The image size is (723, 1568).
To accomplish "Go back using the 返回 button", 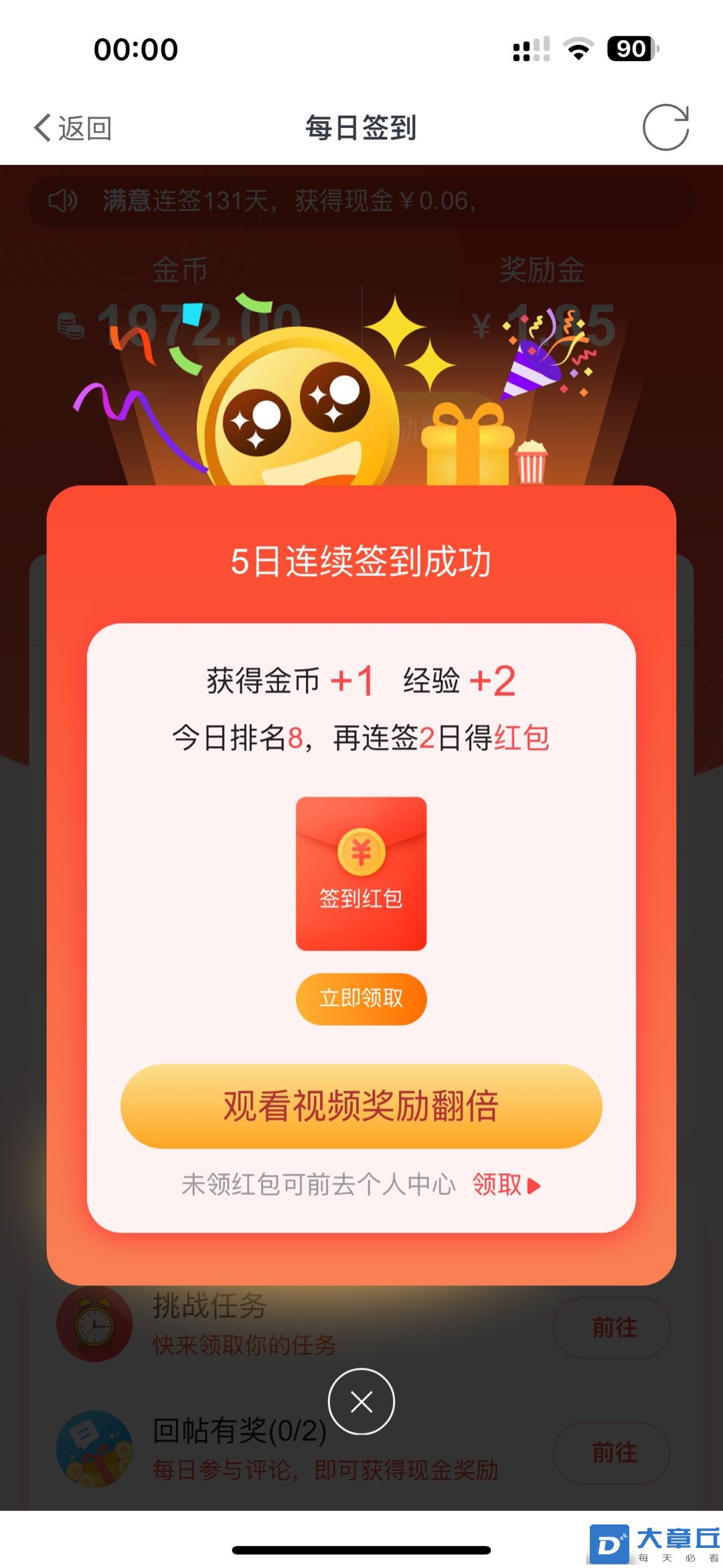I will (72, 127).
